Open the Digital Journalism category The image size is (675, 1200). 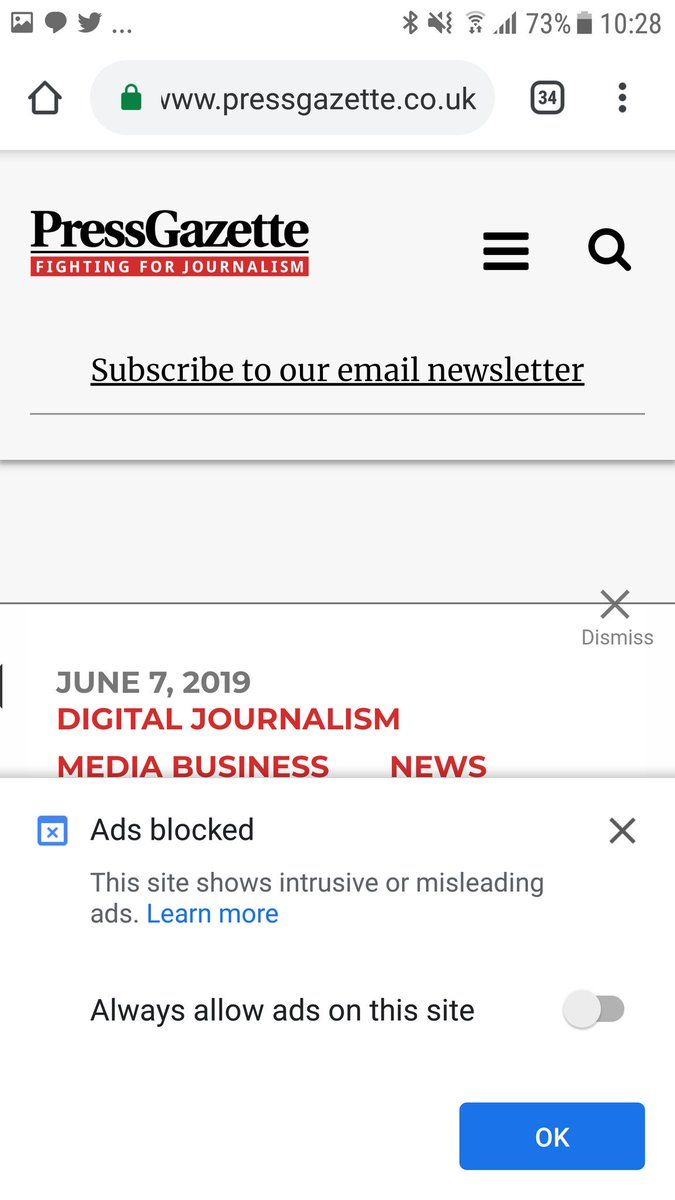click(228, 718)
